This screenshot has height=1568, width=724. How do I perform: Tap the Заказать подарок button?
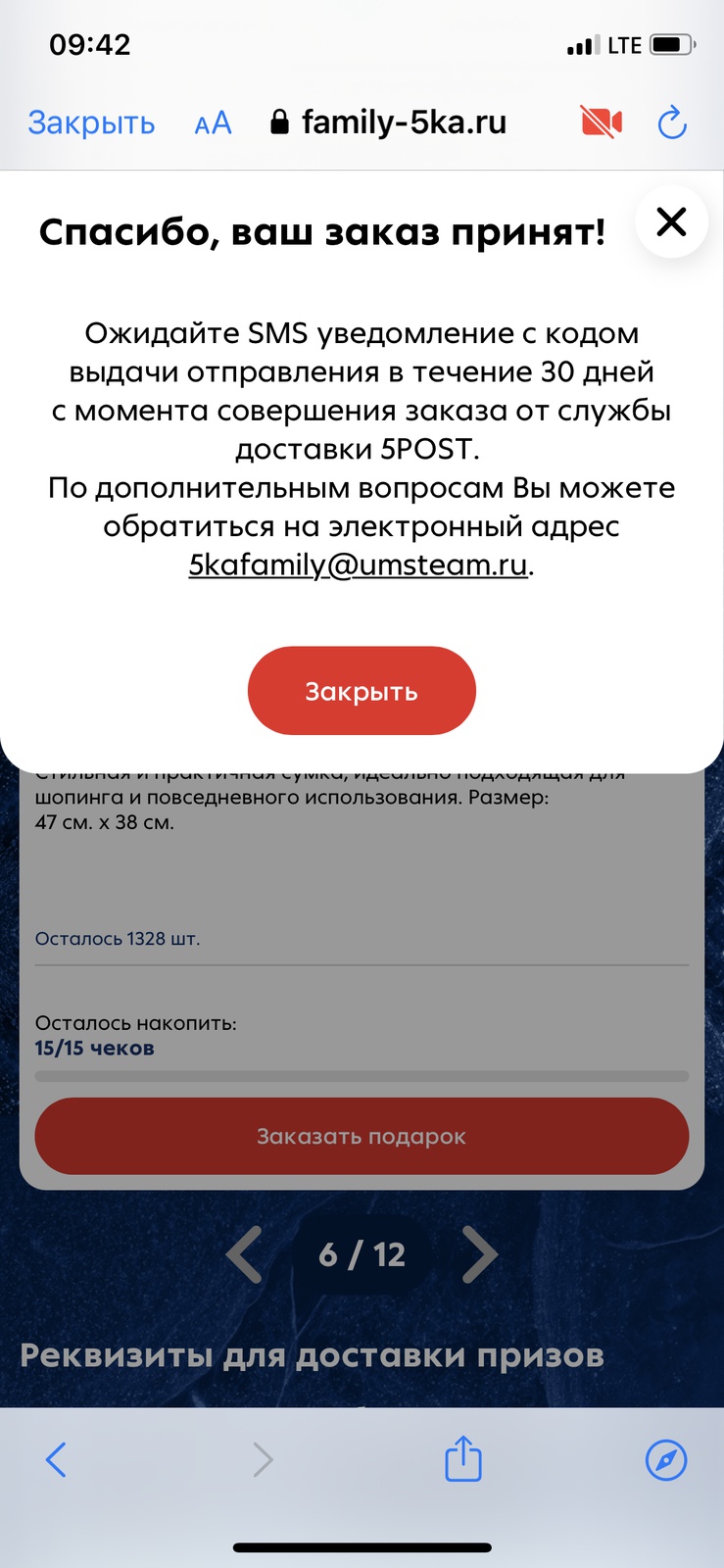362,1136
